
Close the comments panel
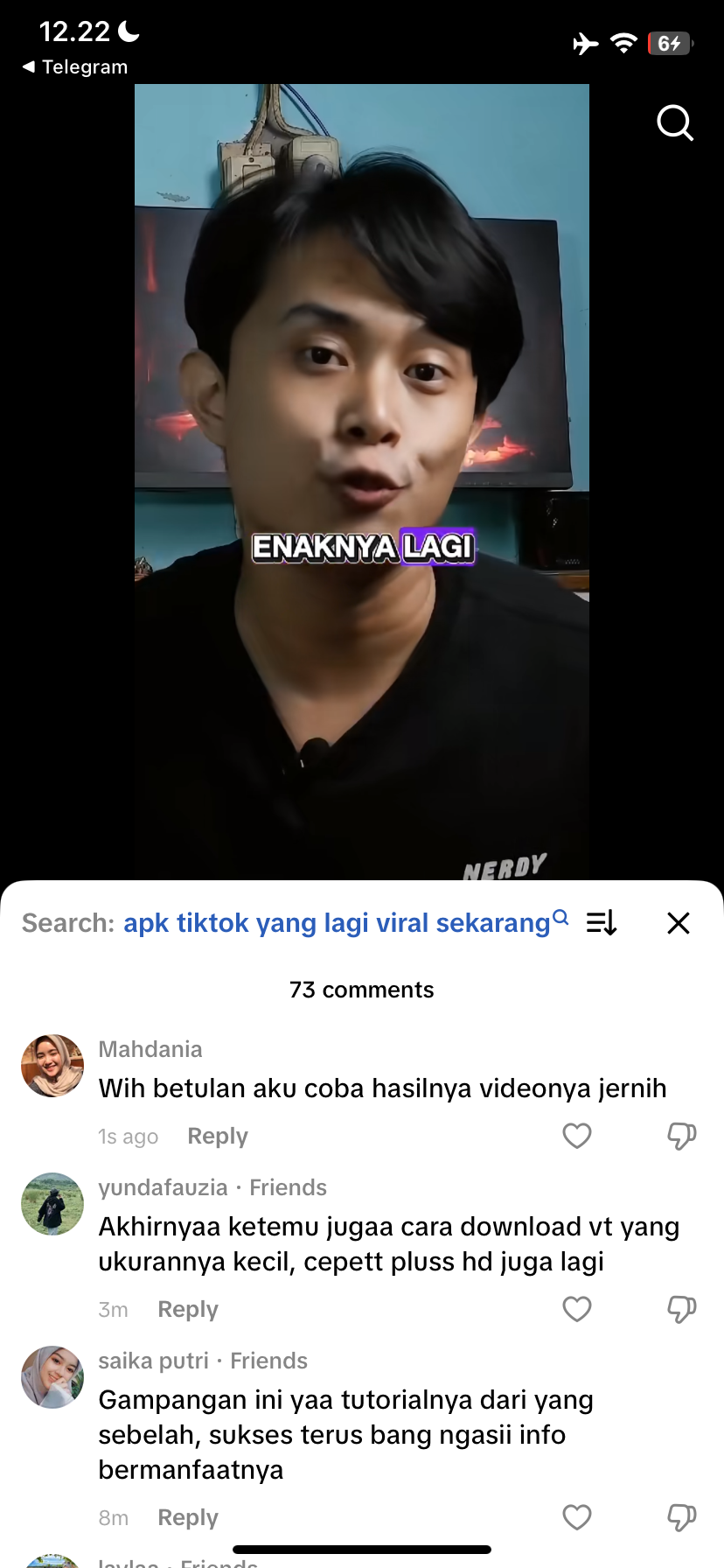679,923
